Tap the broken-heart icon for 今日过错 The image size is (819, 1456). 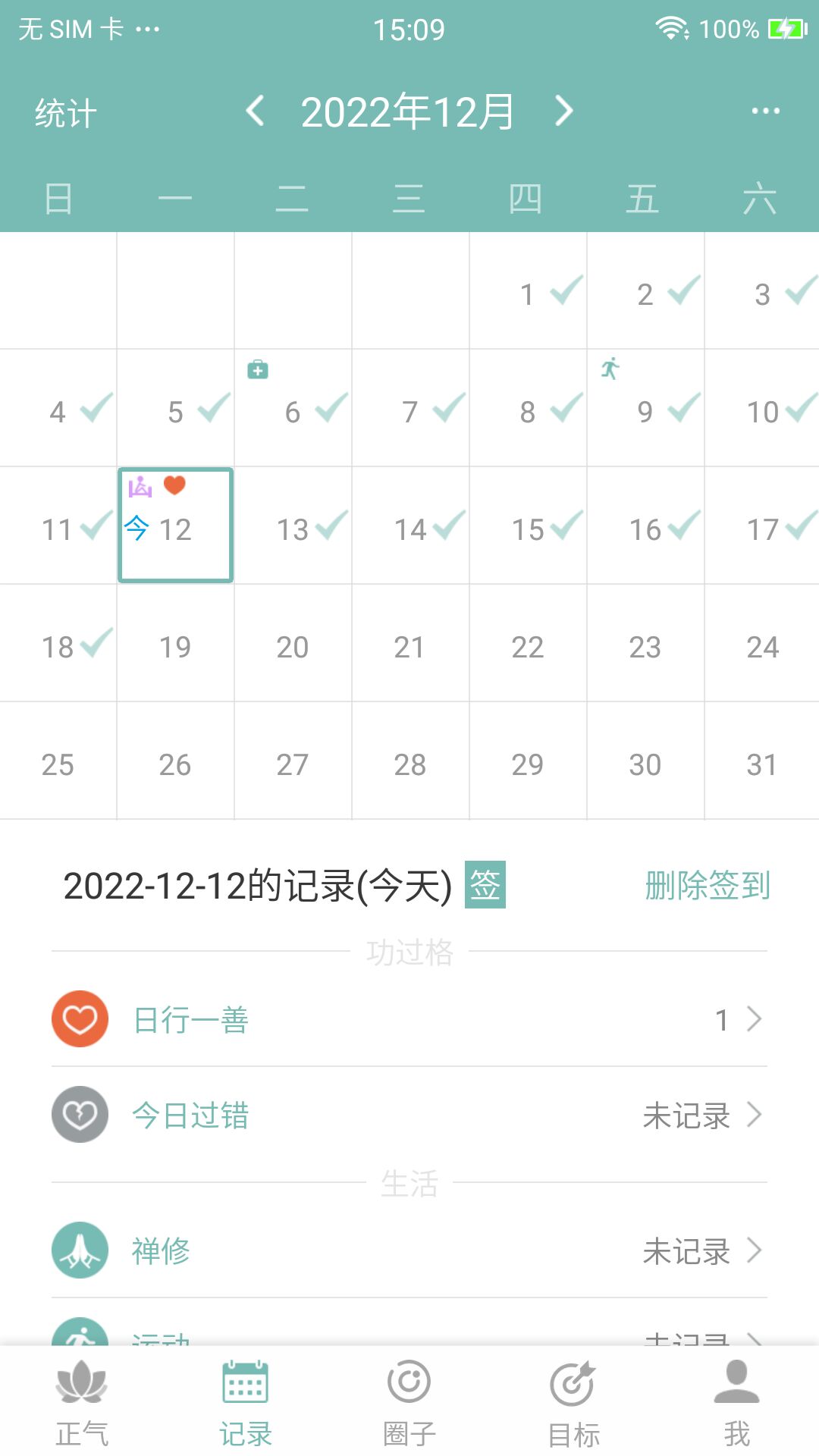[x=79, y=1115]
